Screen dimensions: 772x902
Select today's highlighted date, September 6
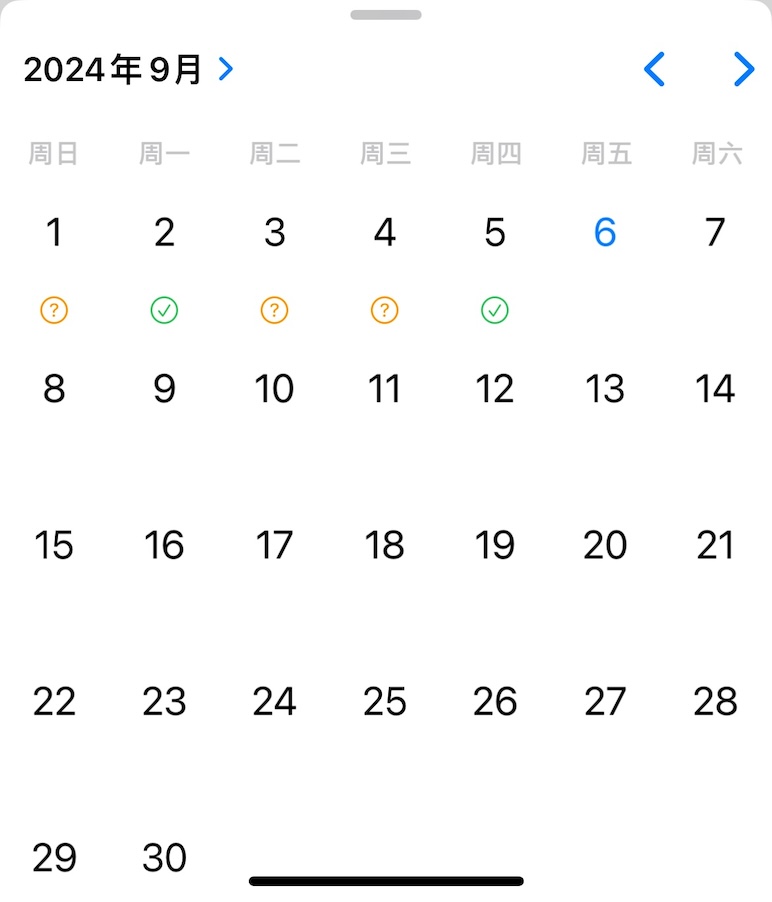[604, 233]
